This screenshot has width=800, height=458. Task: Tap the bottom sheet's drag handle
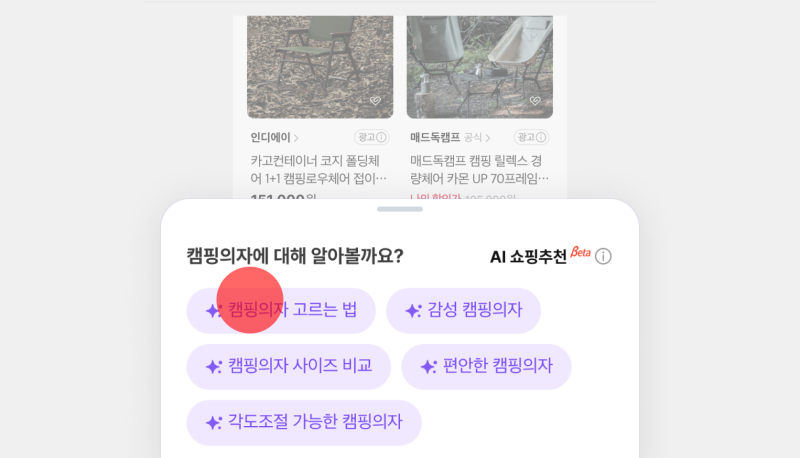pos(400,209)
